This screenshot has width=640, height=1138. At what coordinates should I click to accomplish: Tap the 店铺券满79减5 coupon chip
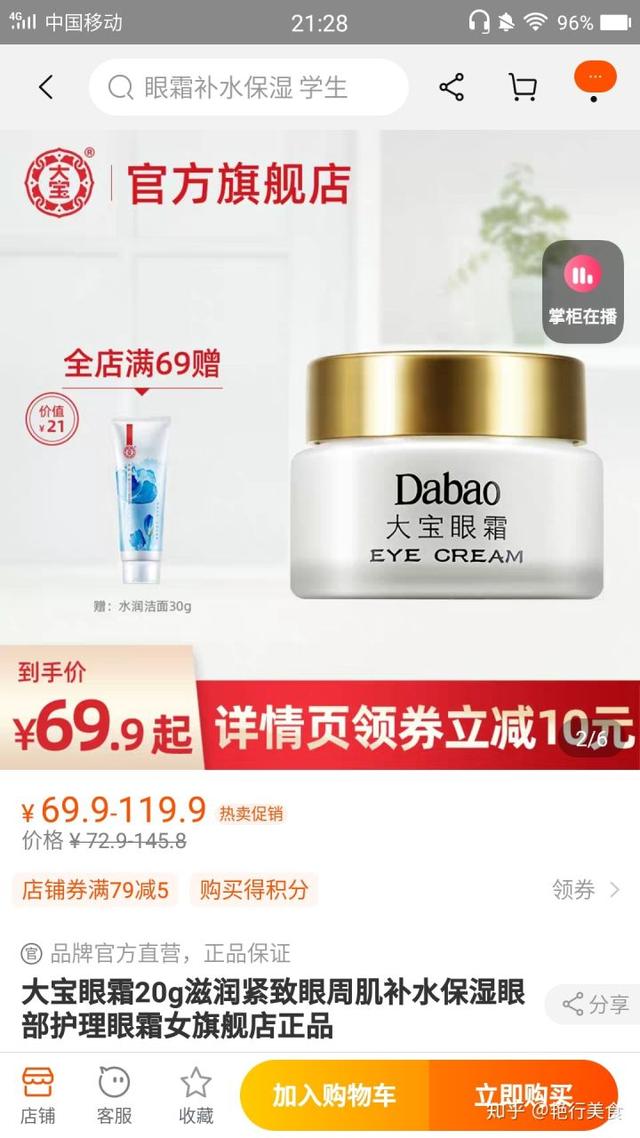pos(95,889)
